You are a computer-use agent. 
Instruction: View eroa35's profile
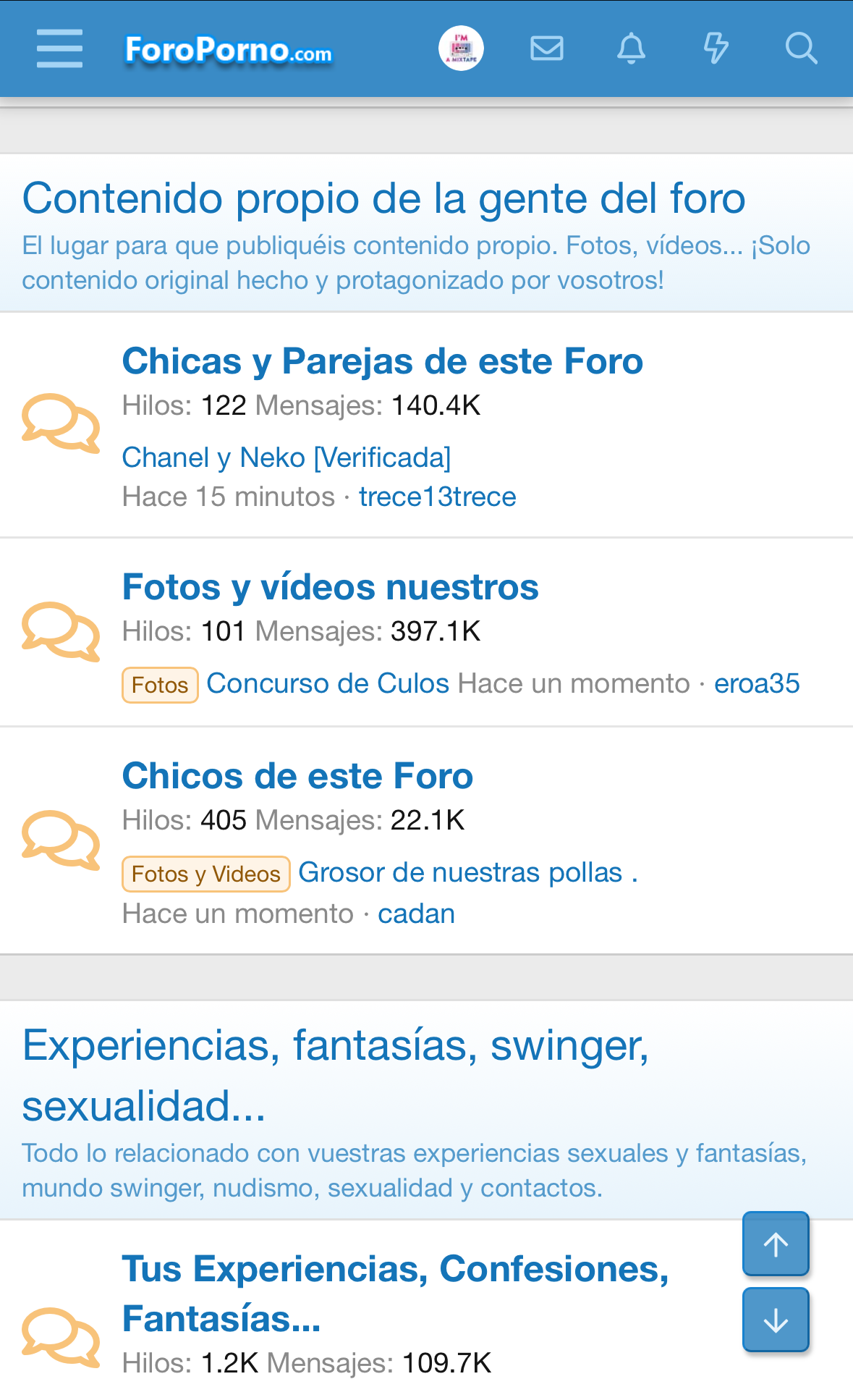coord(757,683)
